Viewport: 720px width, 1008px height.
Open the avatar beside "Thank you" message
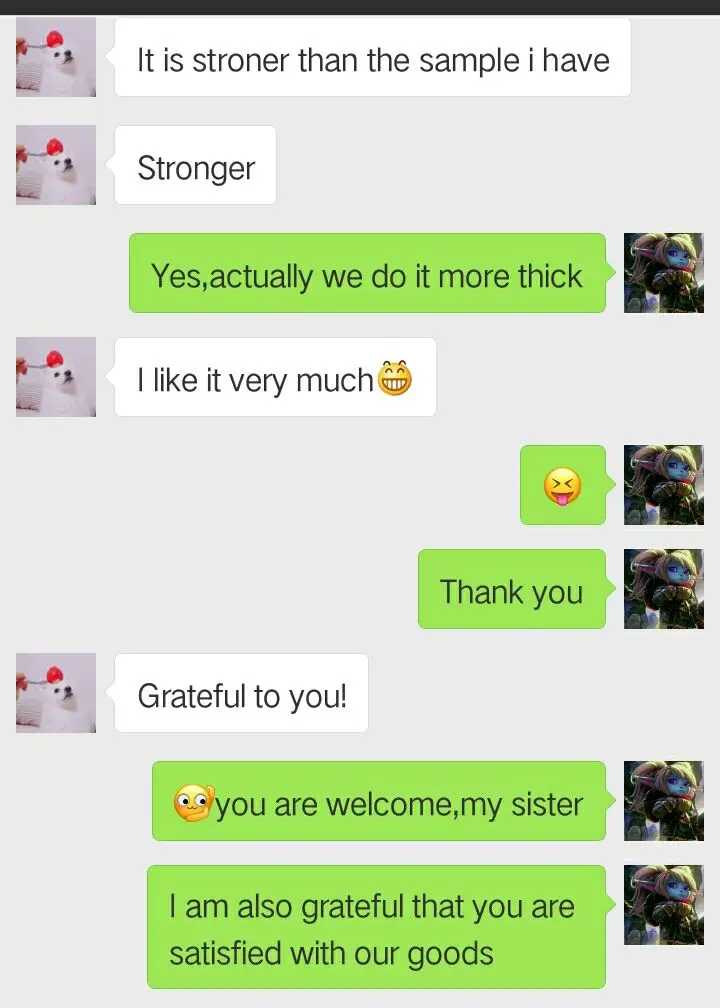click(x=663, y=589)
